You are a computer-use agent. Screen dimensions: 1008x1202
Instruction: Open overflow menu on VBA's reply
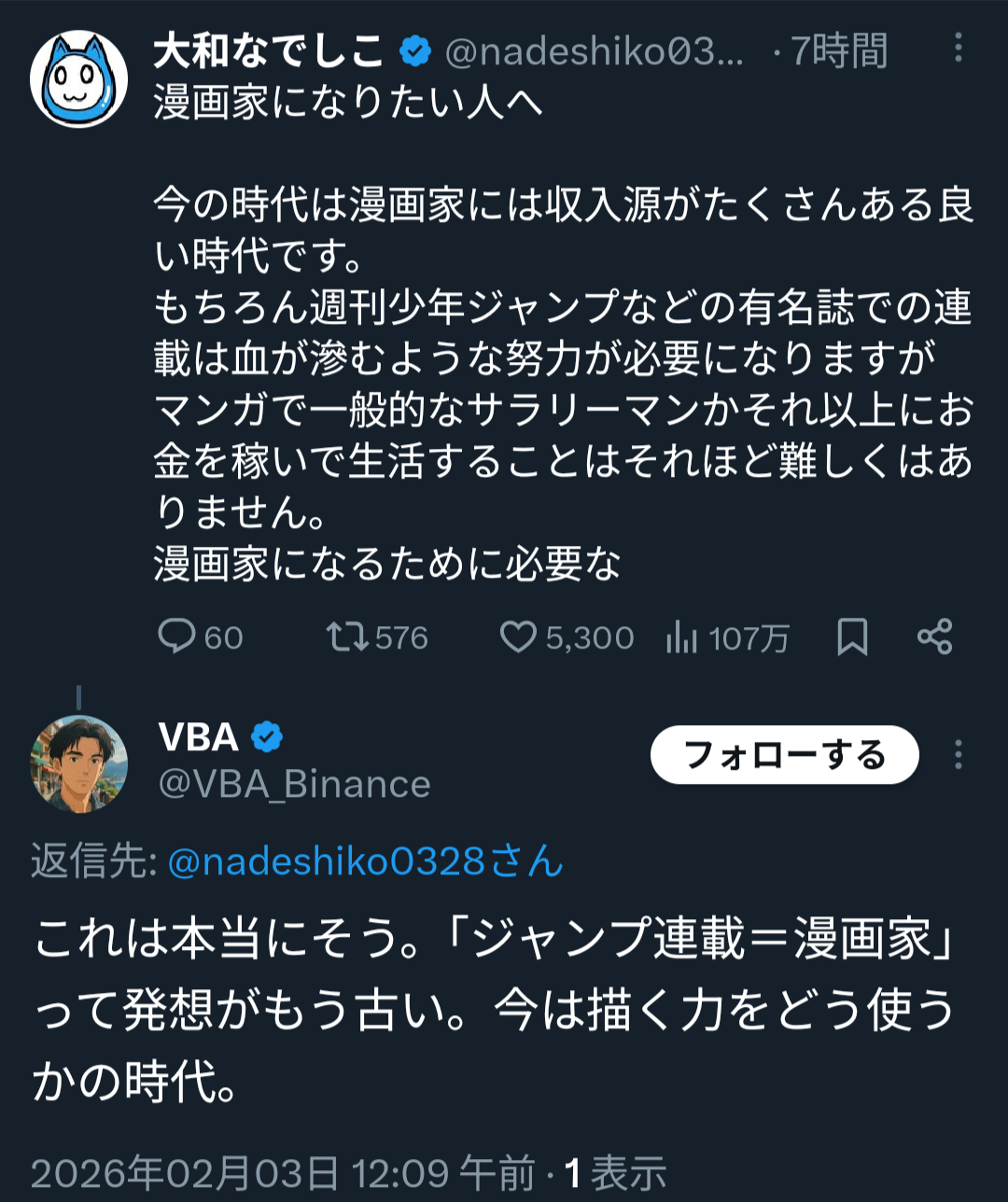click(958, 754)
